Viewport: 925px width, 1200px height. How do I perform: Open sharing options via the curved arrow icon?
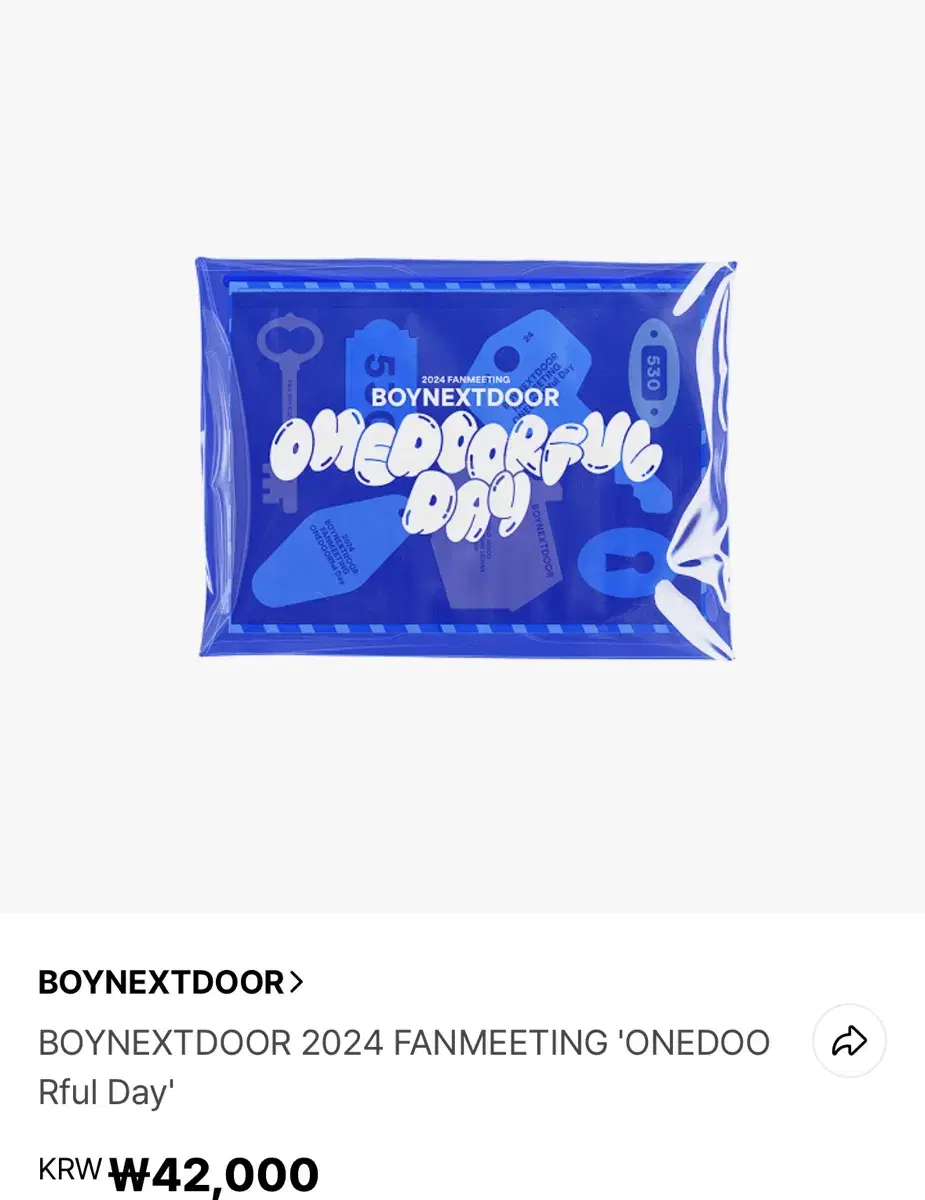point(850,1041)
